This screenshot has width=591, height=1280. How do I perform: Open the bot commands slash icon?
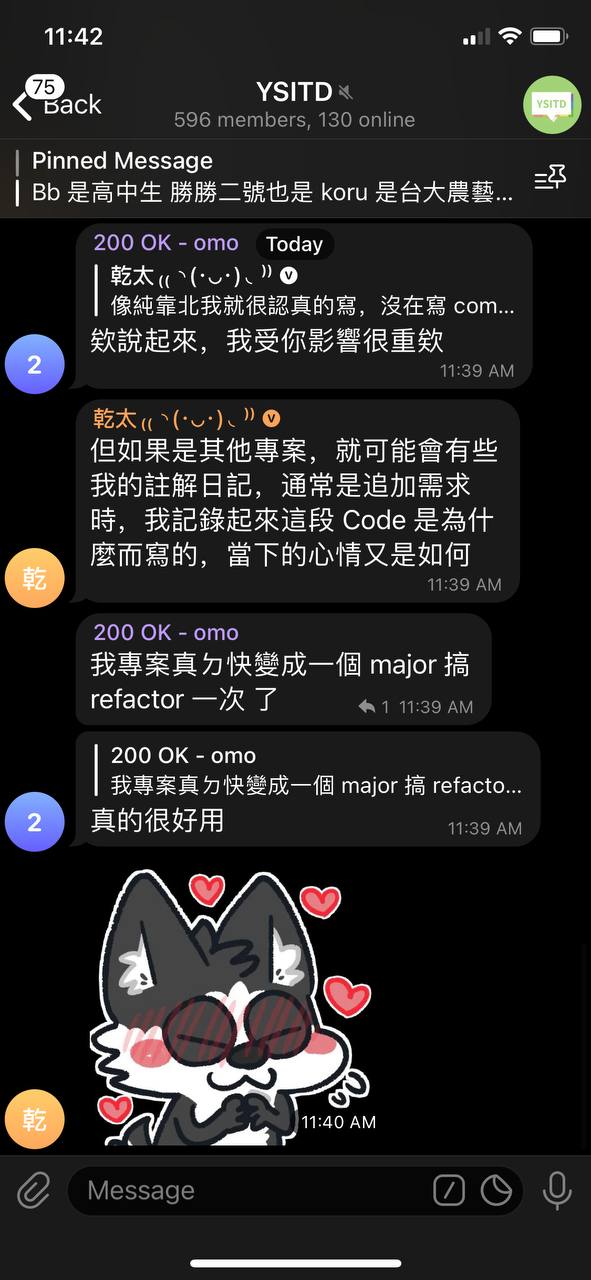point(449,1190)
